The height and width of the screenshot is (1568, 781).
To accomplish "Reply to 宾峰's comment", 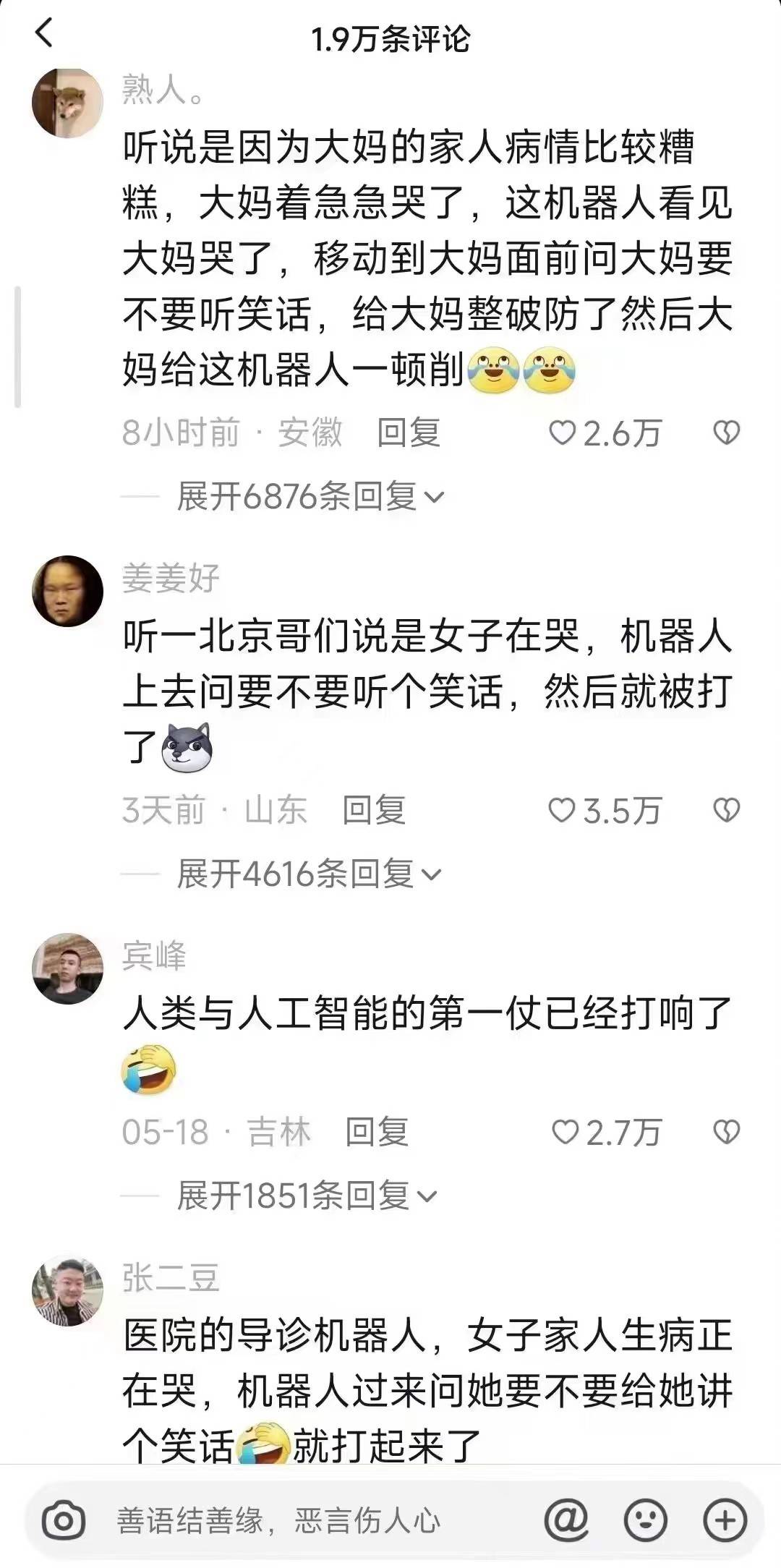I will (377, 1132).
